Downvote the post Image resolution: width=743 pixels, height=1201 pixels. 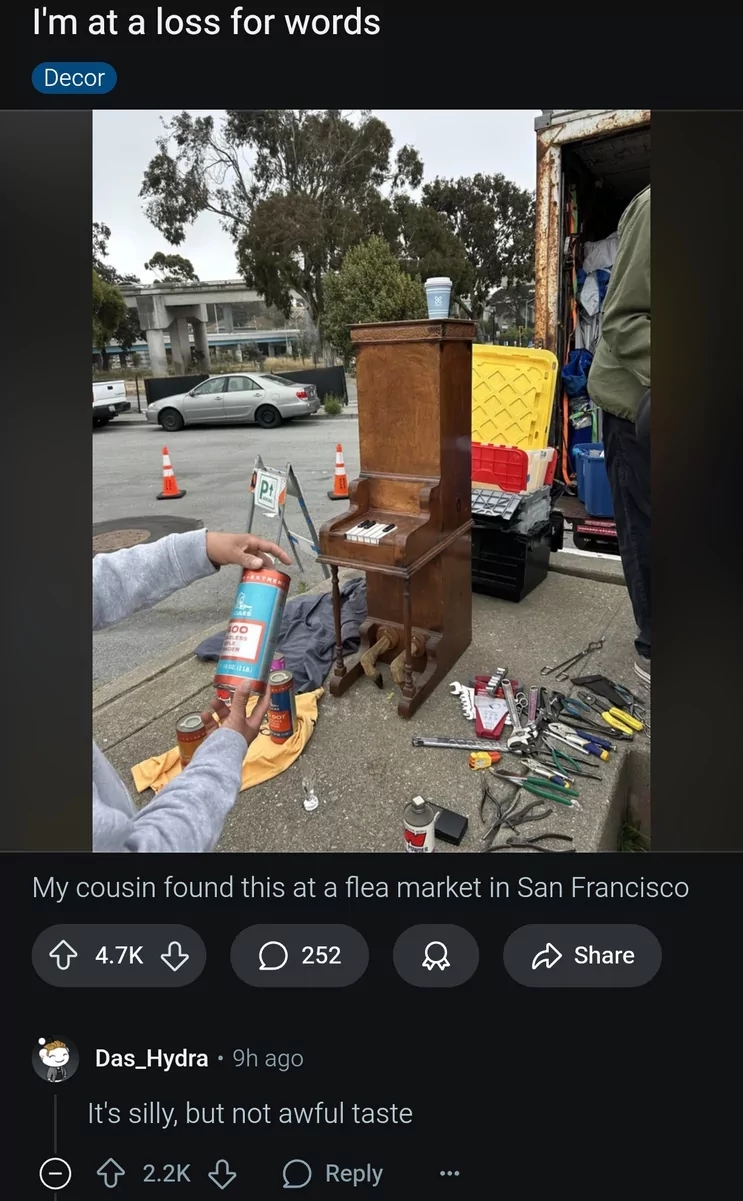click(174, 955)
